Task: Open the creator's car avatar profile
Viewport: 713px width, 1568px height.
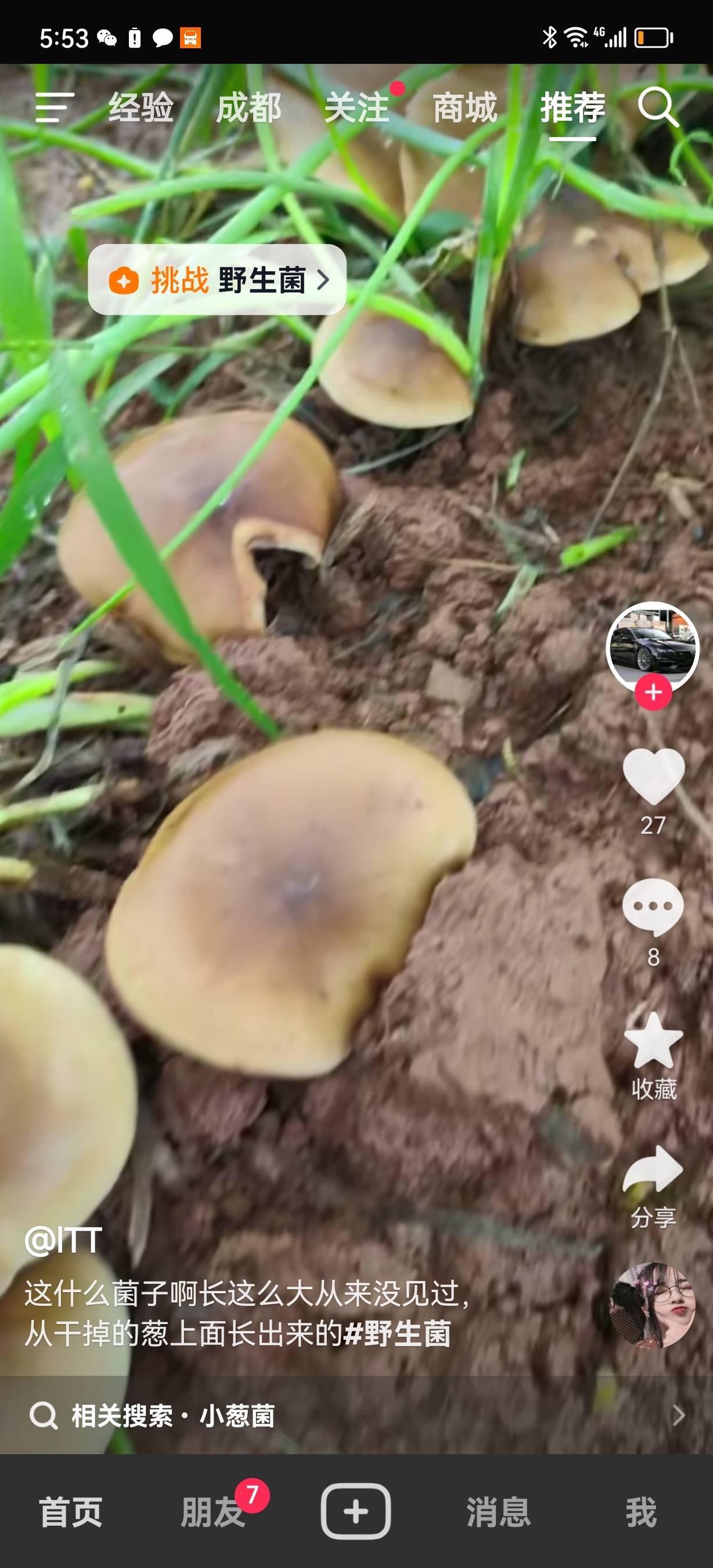Action: pyautogui.click(x=653, y=647)
